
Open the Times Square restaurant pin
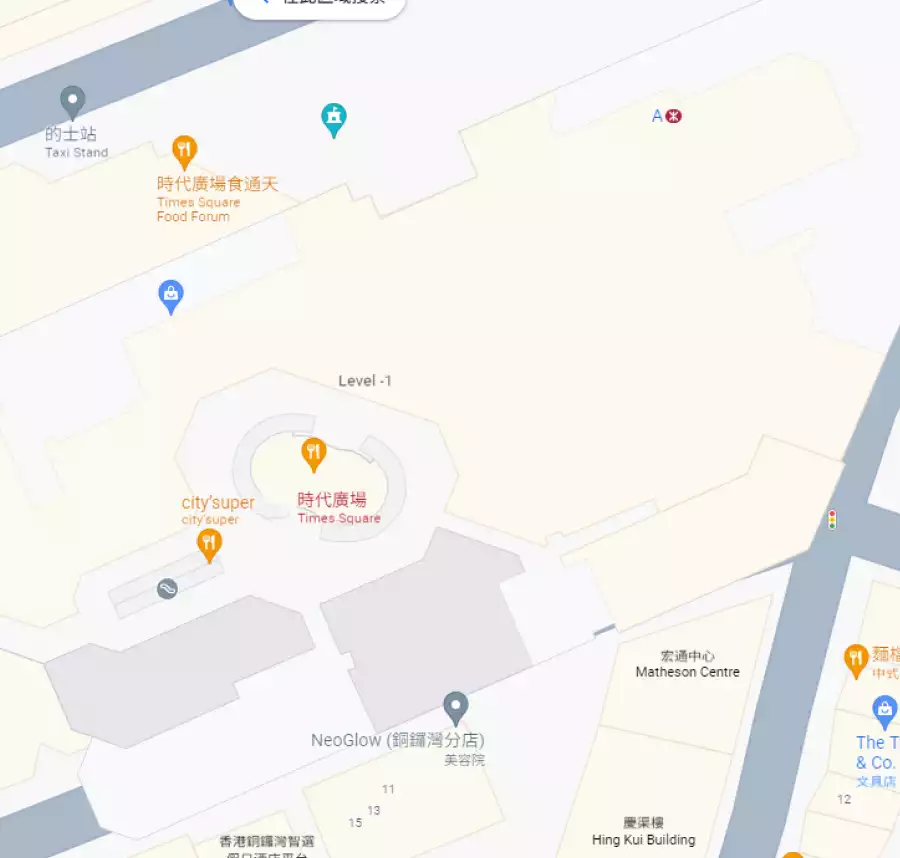coord(314,454)
